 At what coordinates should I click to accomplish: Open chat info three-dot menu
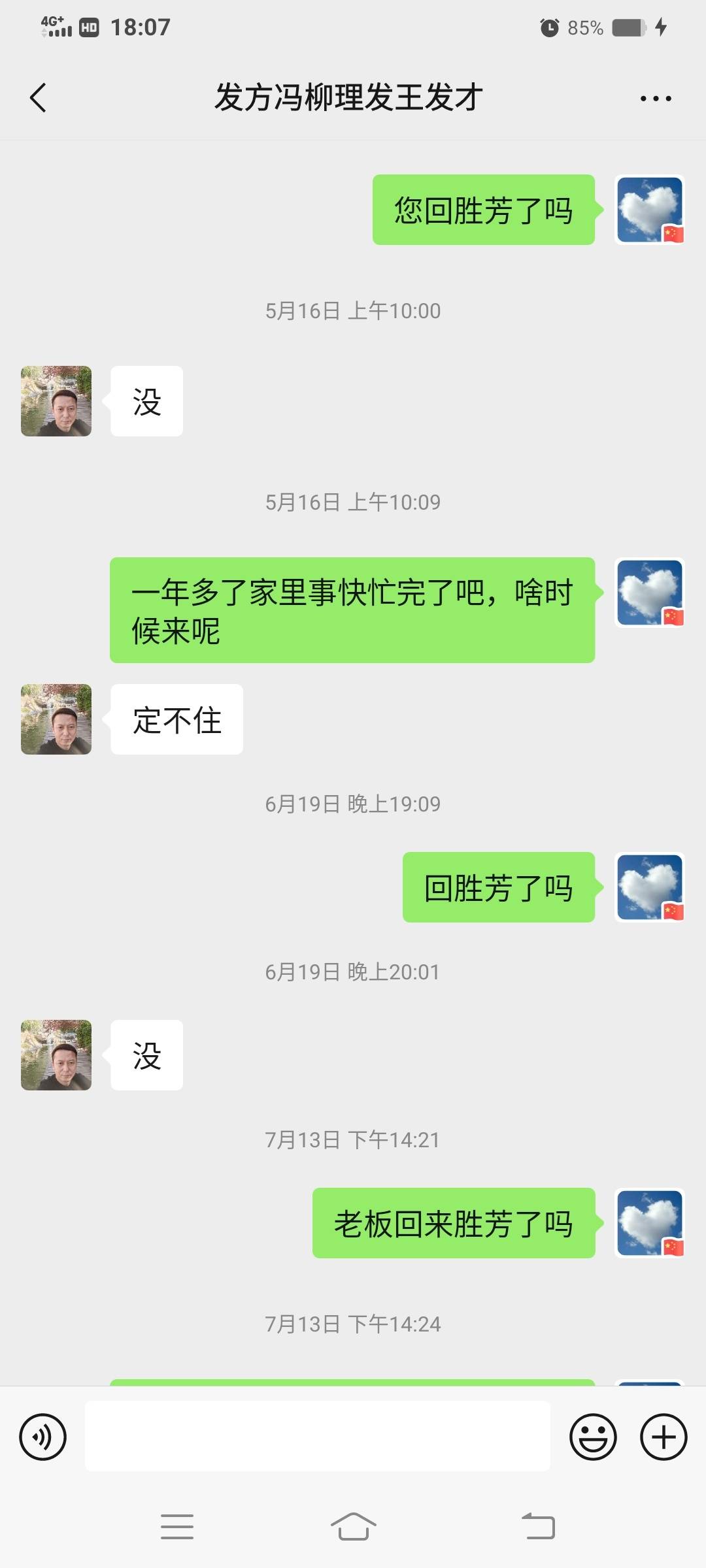click(x=656, y=99)
